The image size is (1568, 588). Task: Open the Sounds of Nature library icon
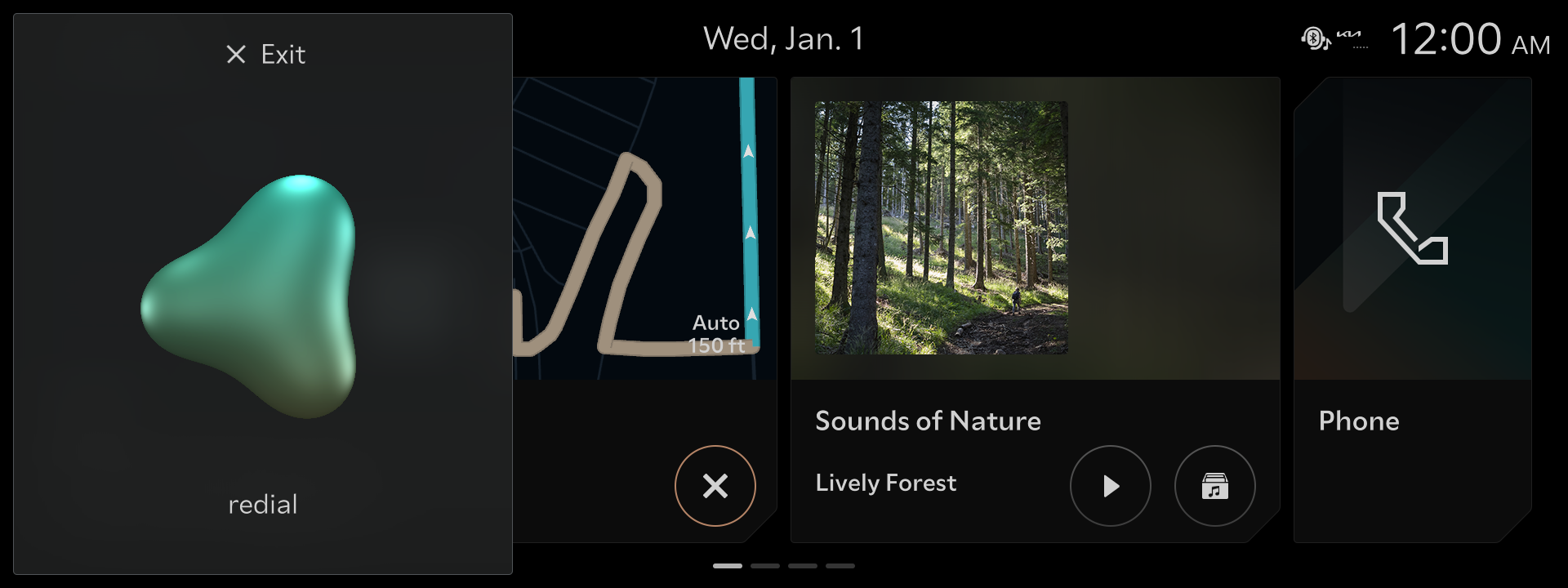click(1214, 486)
